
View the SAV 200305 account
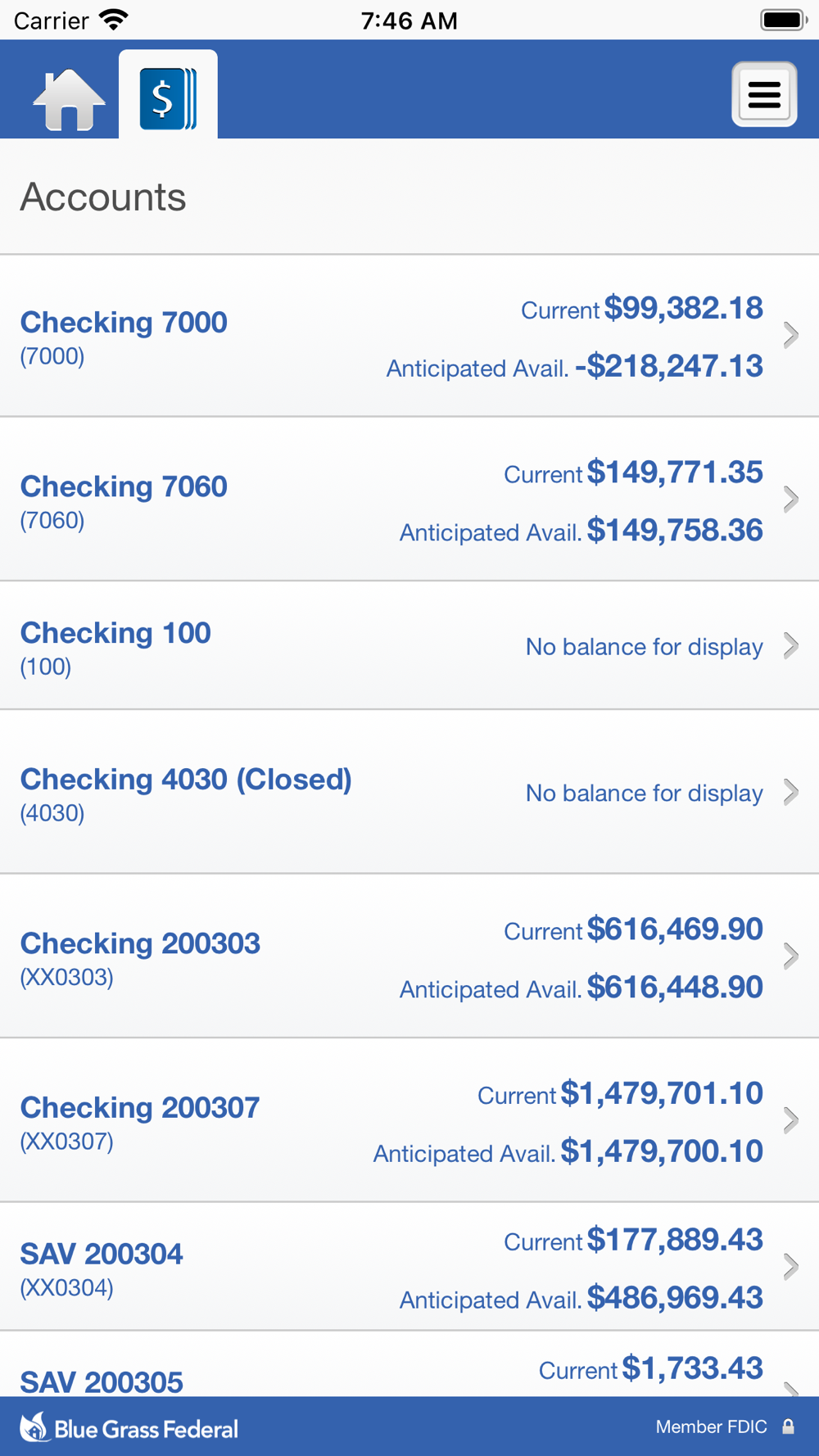[x=409, y=1372]
